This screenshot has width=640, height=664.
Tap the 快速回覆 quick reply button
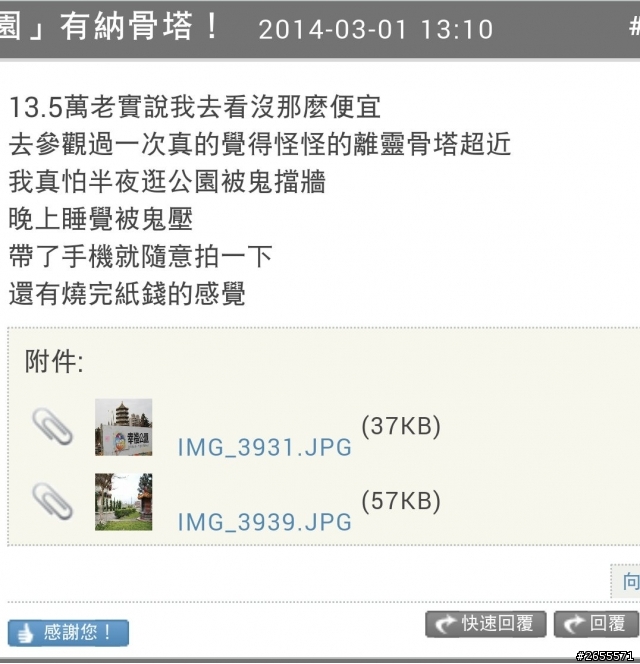pyautogui.click(x=486, y=624)
